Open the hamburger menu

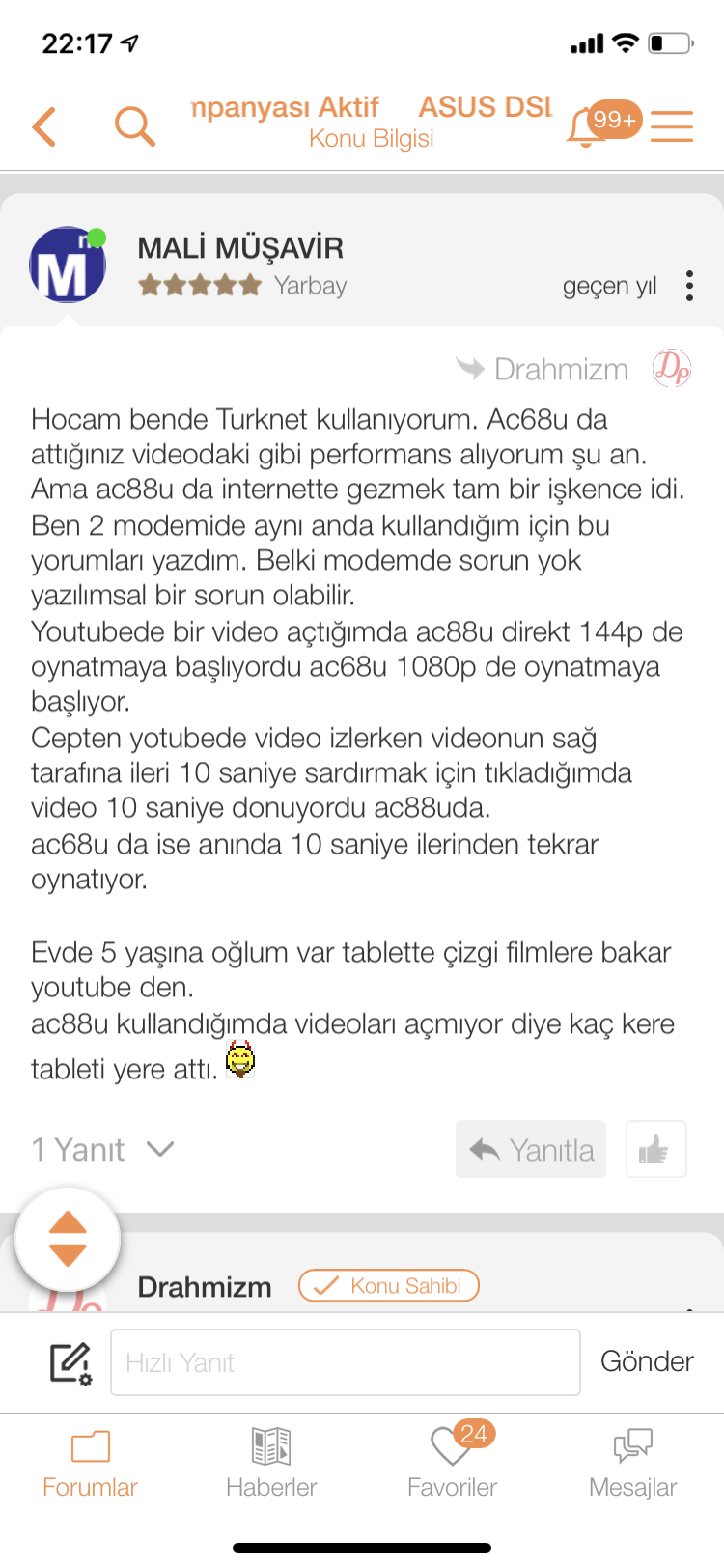click(672, 126)
